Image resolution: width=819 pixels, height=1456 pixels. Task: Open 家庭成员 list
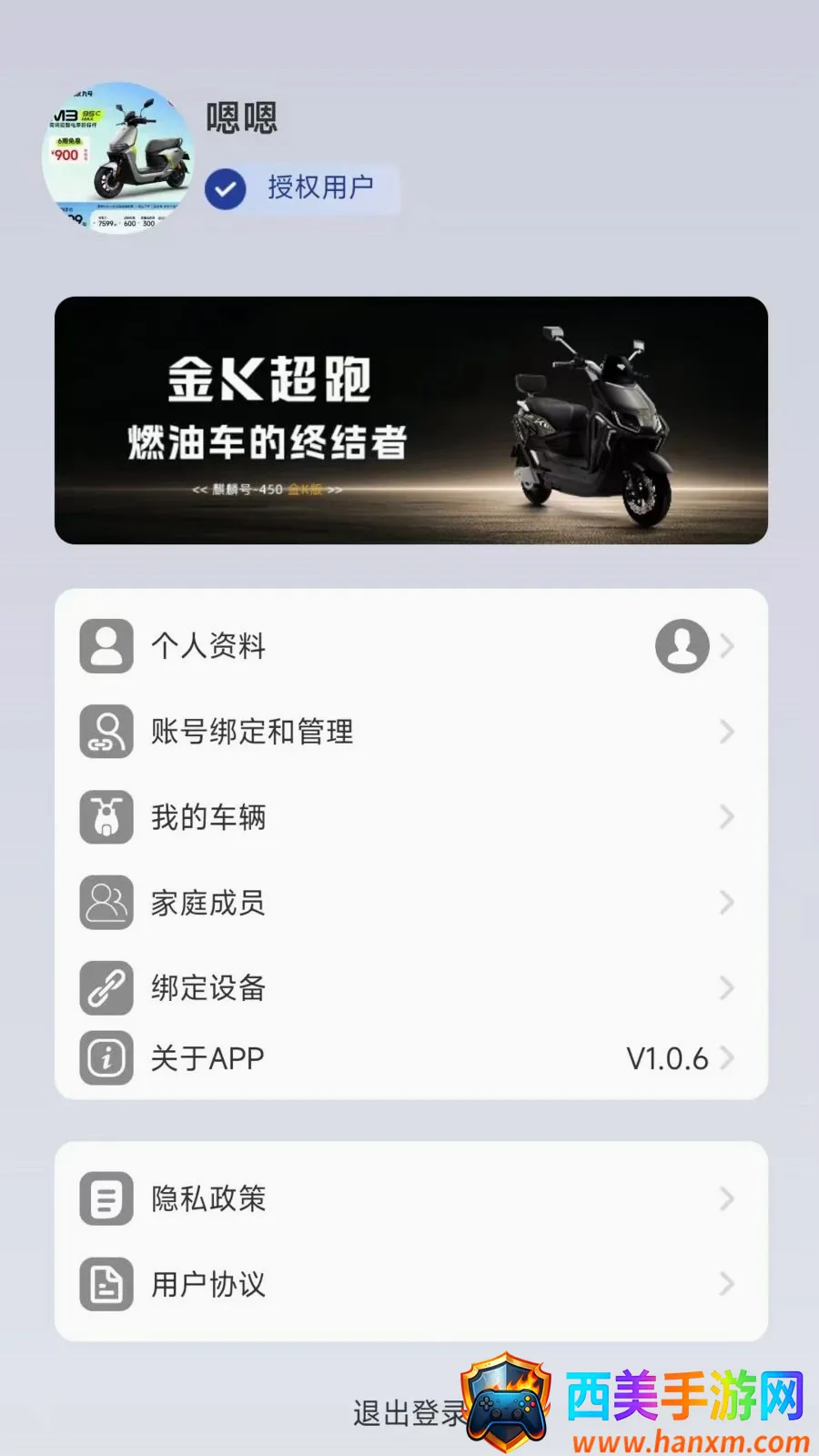[x=411, y=903]
